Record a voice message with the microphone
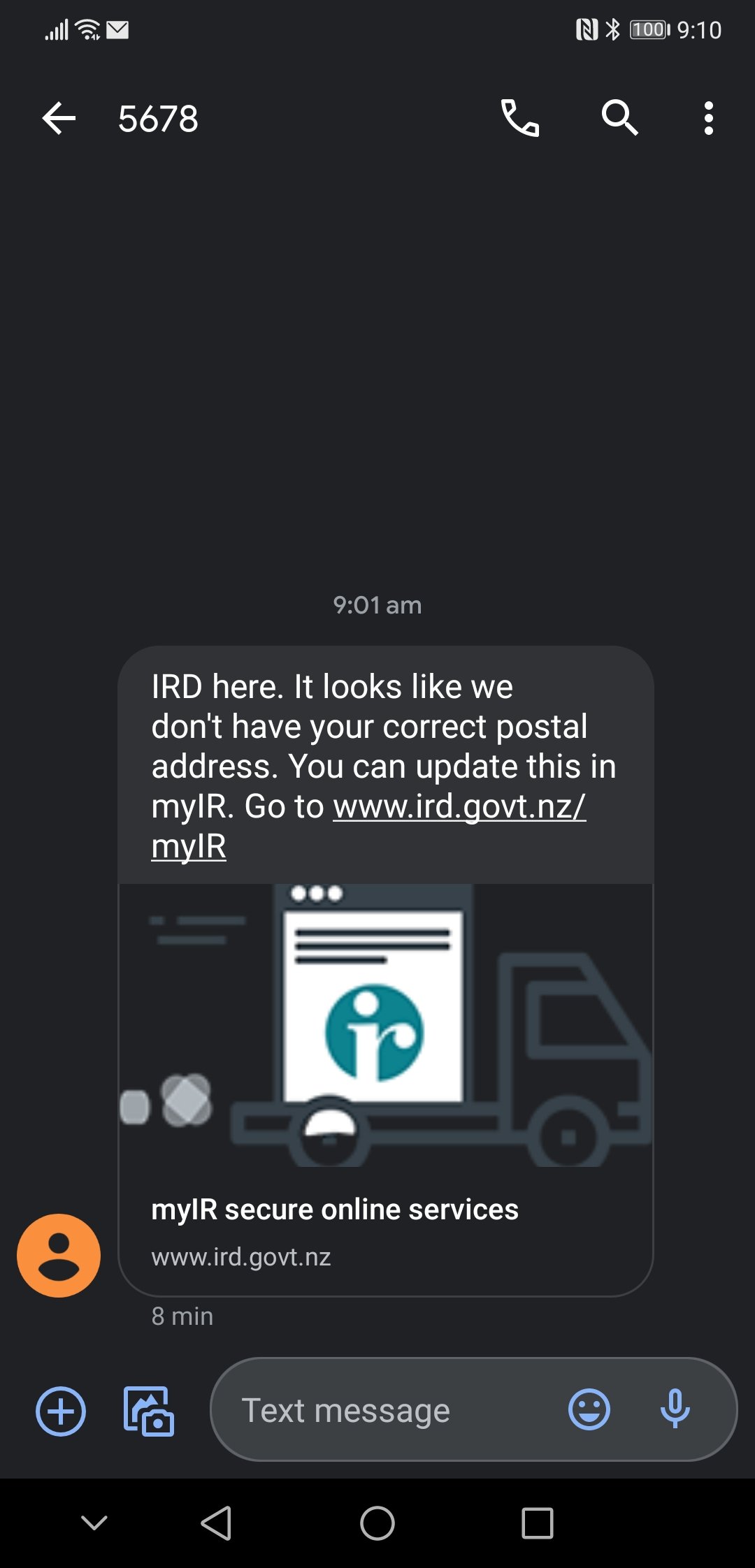The height and width of the screenshot is (1568, 755). (675, 1409)
